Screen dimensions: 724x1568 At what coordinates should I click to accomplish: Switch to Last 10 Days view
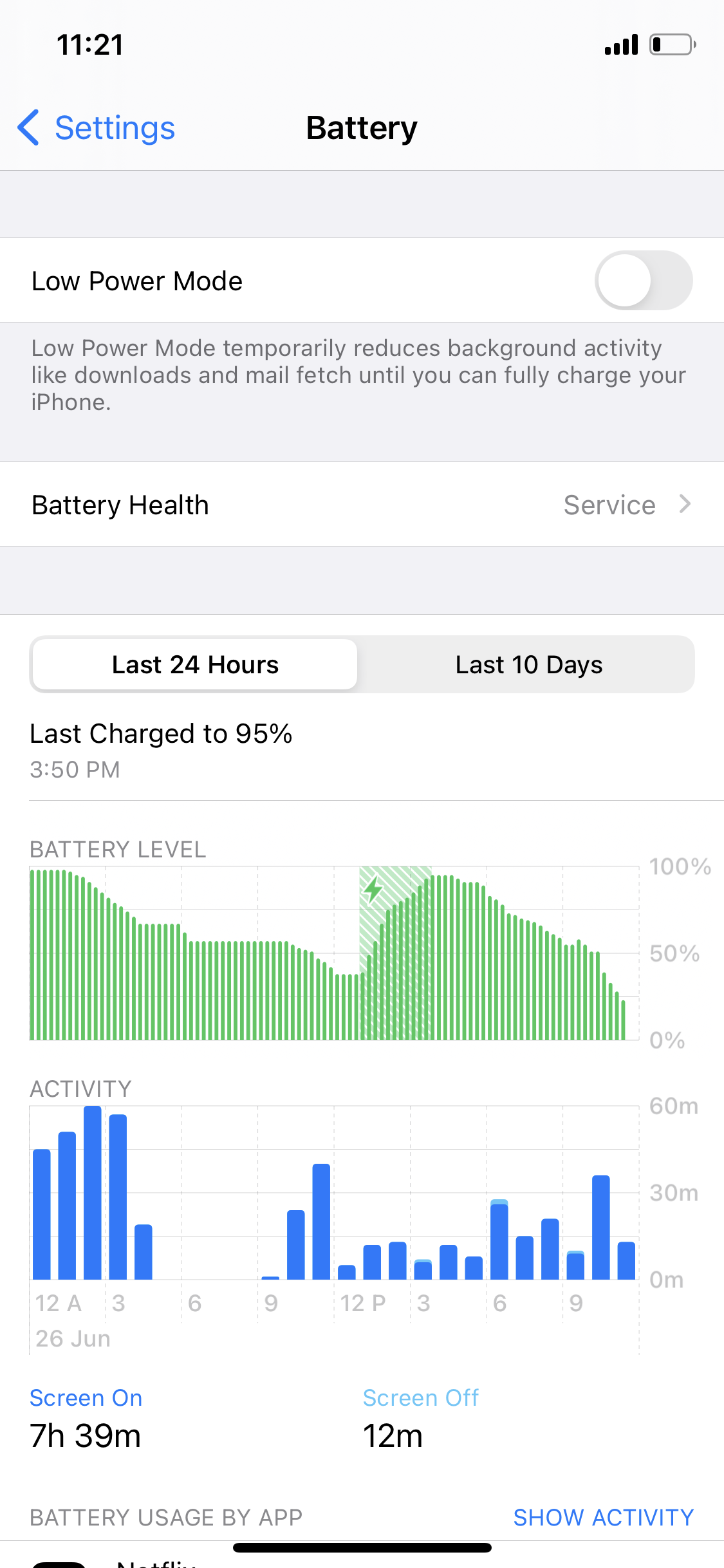(x=528, y=665)
